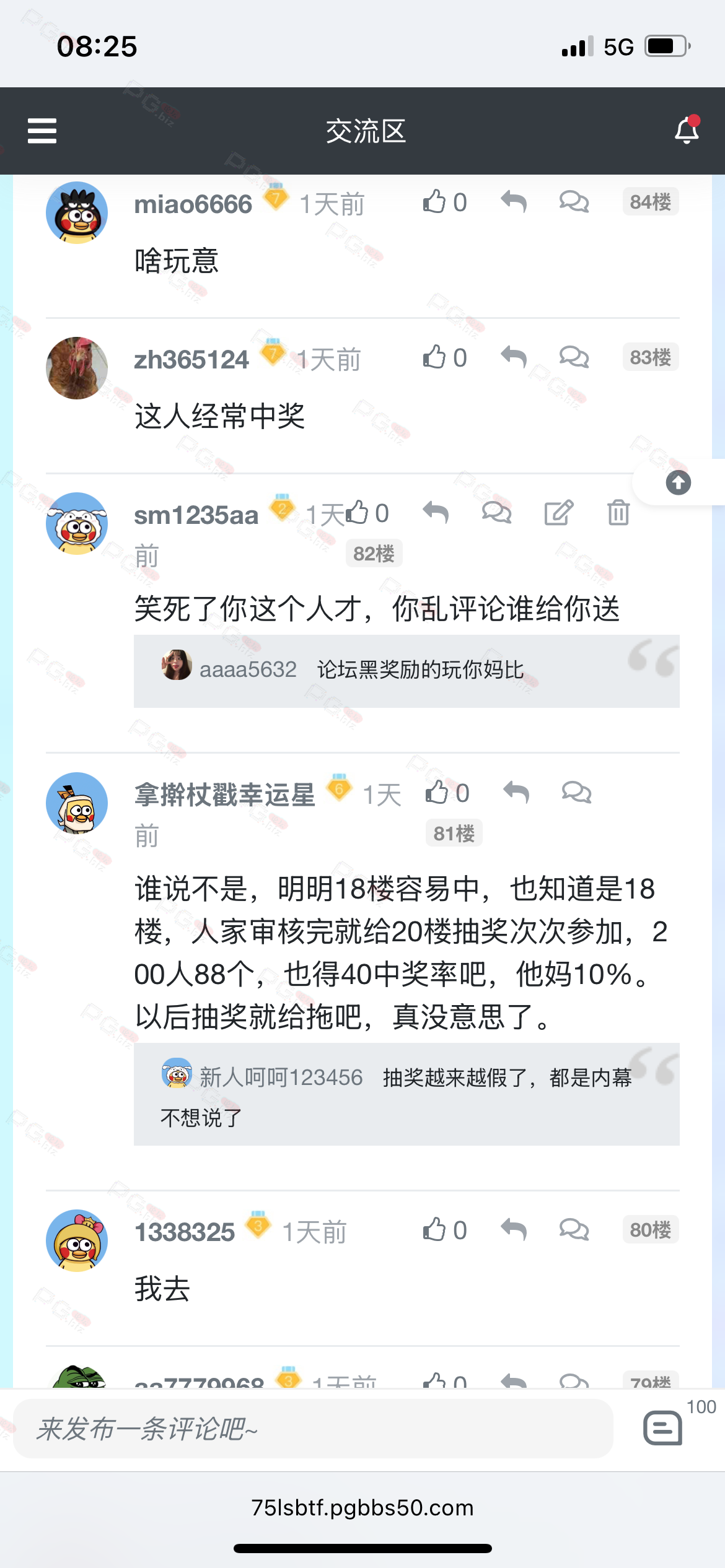Edit sm1235aa's comment
This screenshot has height=1568, width=725.
tap(558, 513)
